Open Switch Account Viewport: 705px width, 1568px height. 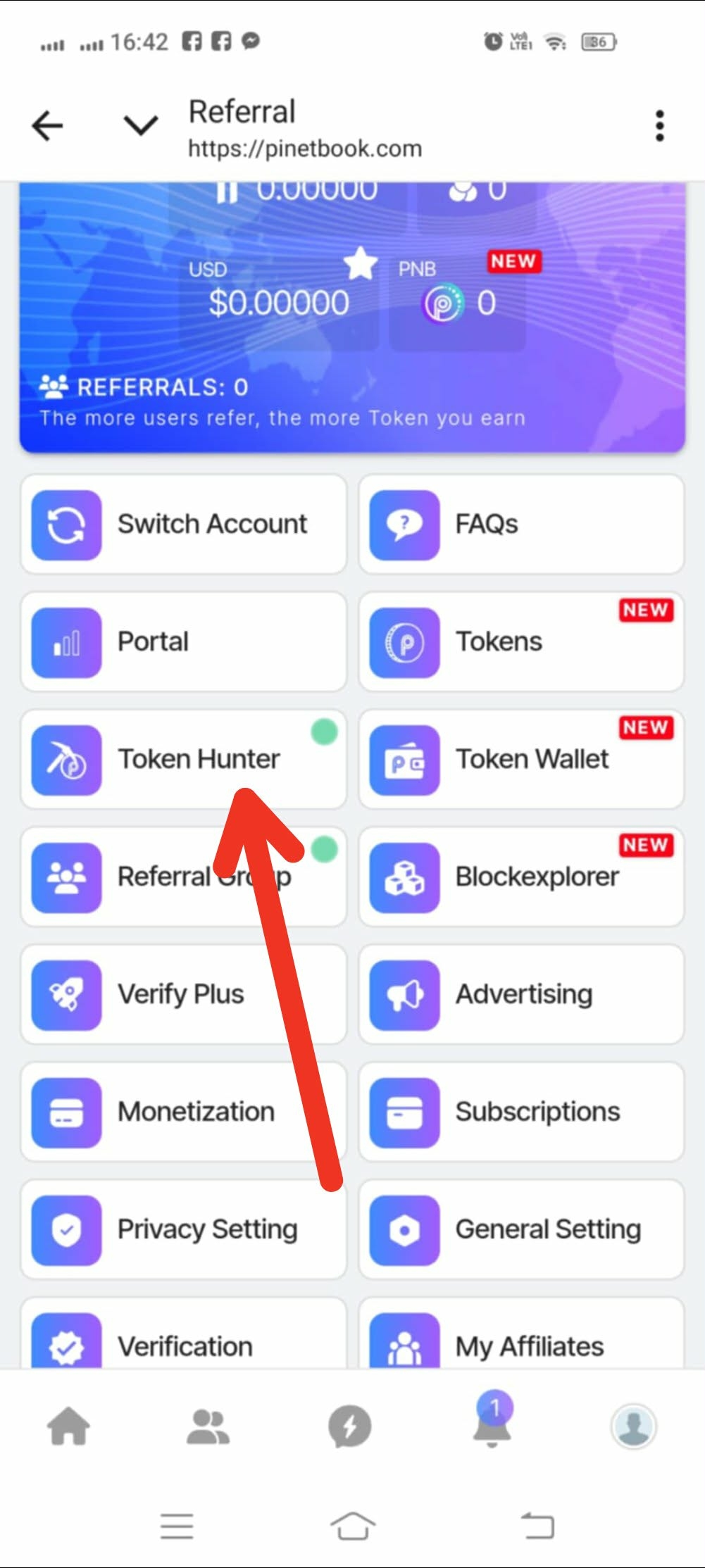183,525
